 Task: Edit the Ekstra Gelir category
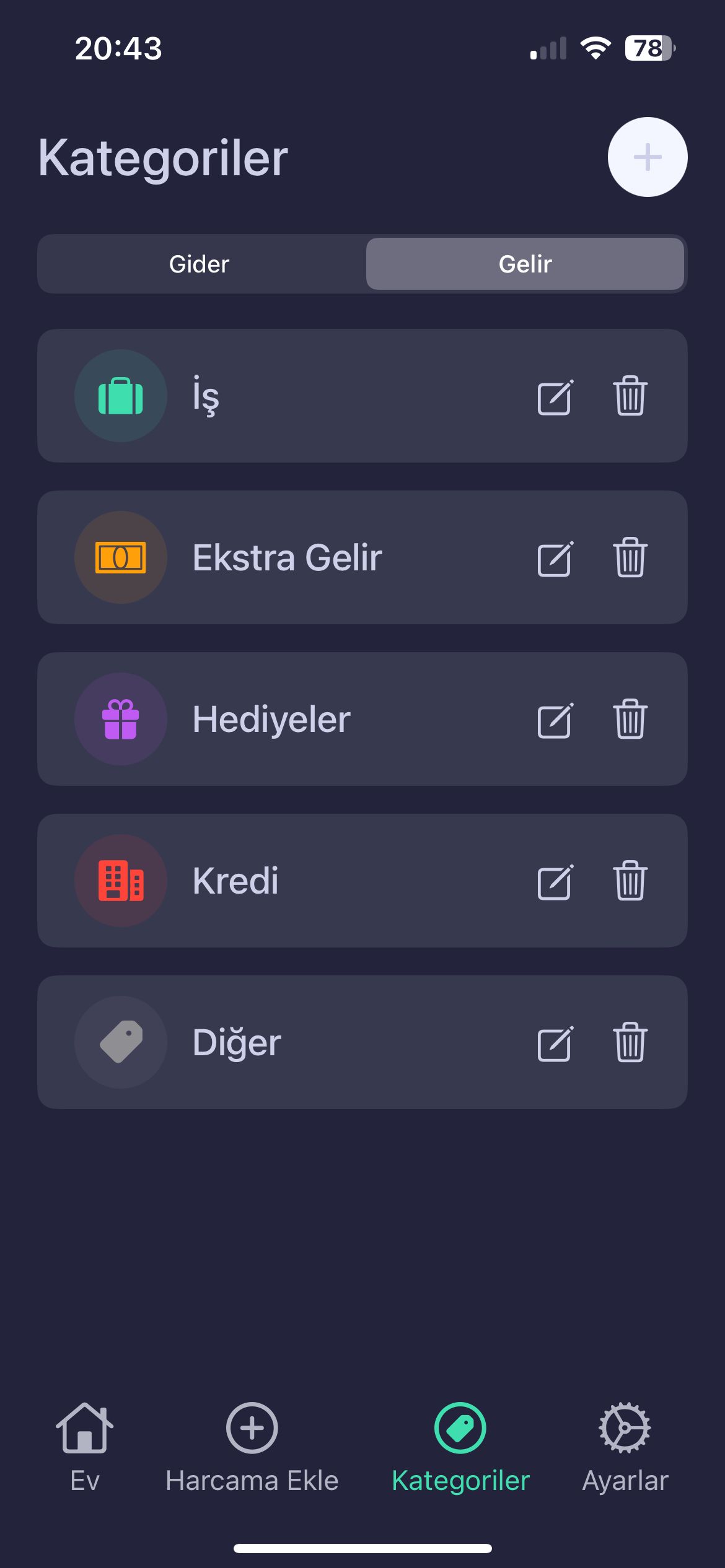tap(555, 559)
